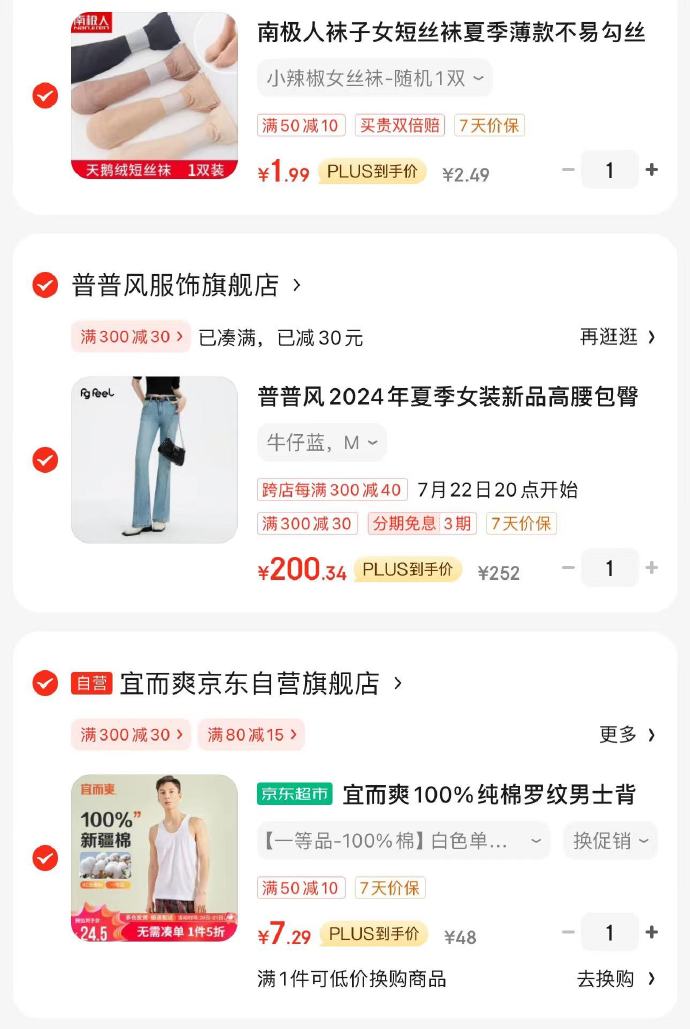
Task: Show 更多 promotions for 宜而爽
Action: 627,735
